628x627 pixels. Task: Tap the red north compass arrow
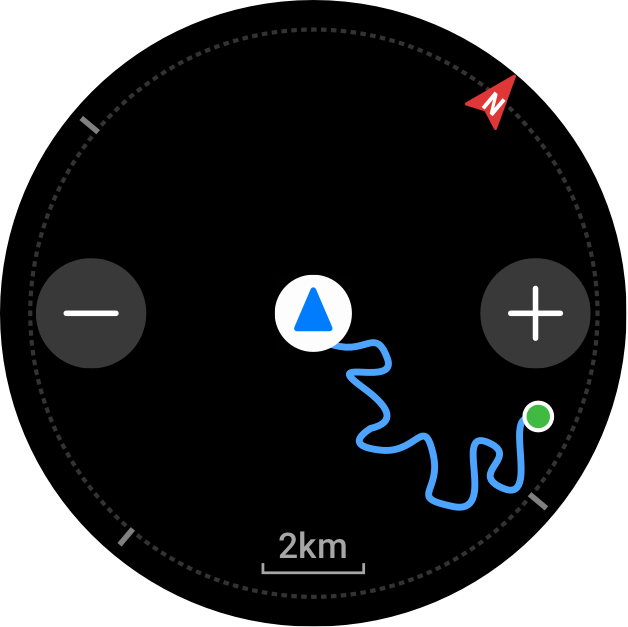[x=493, y=100]
